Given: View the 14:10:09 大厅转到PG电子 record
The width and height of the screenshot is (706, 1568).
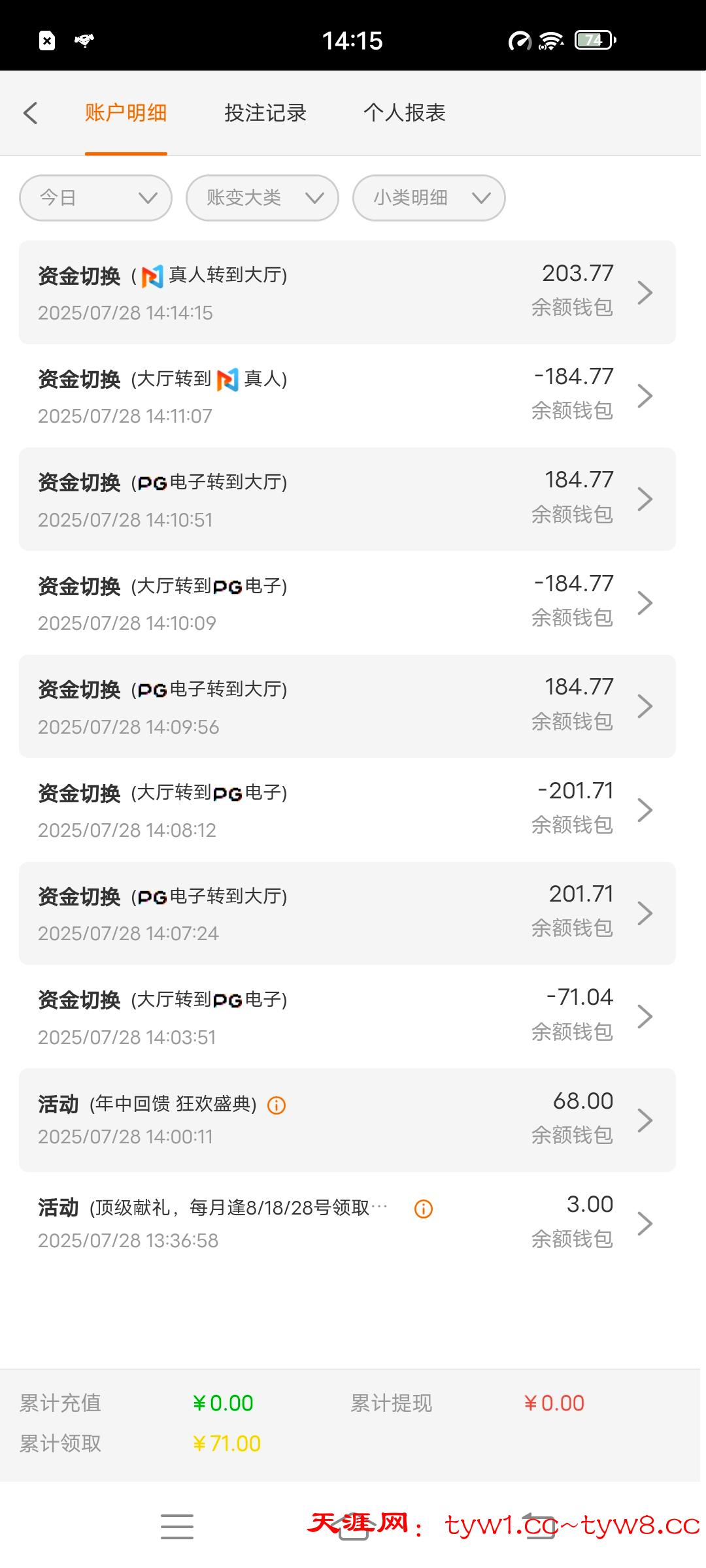Looking at the screenshot, I should coord(346,603).
